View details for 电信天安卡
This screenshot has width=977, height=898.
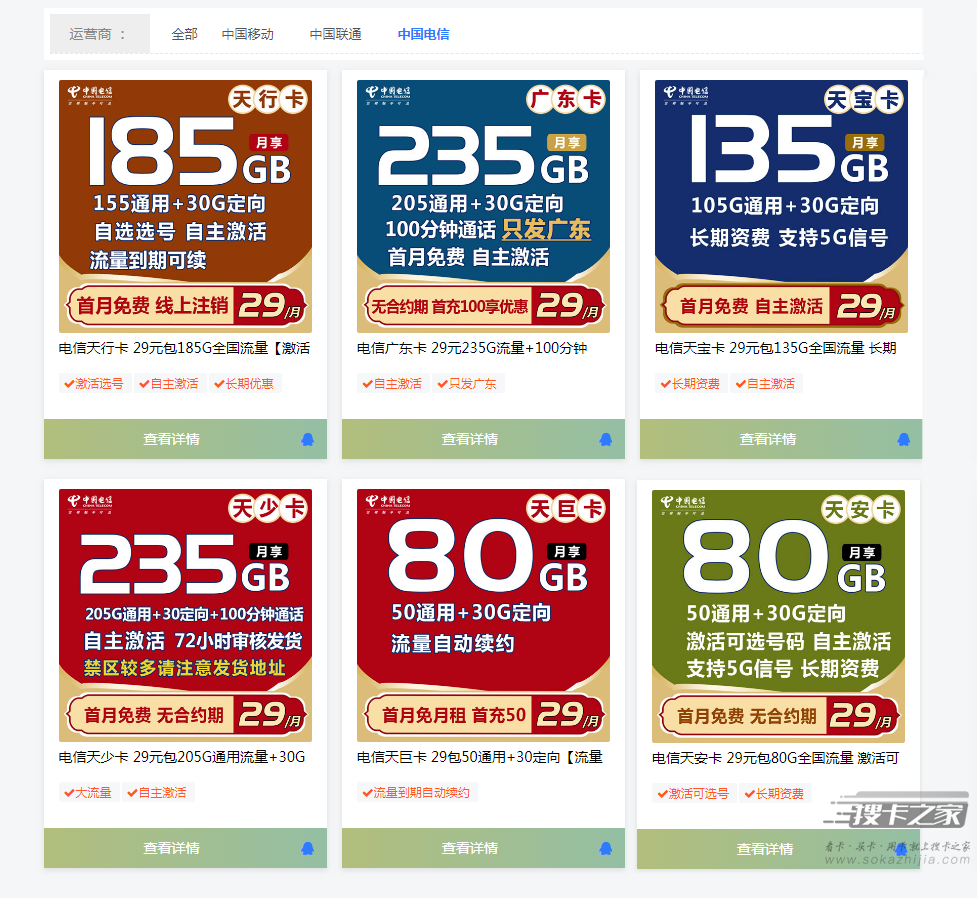click(x=765, y=849)
